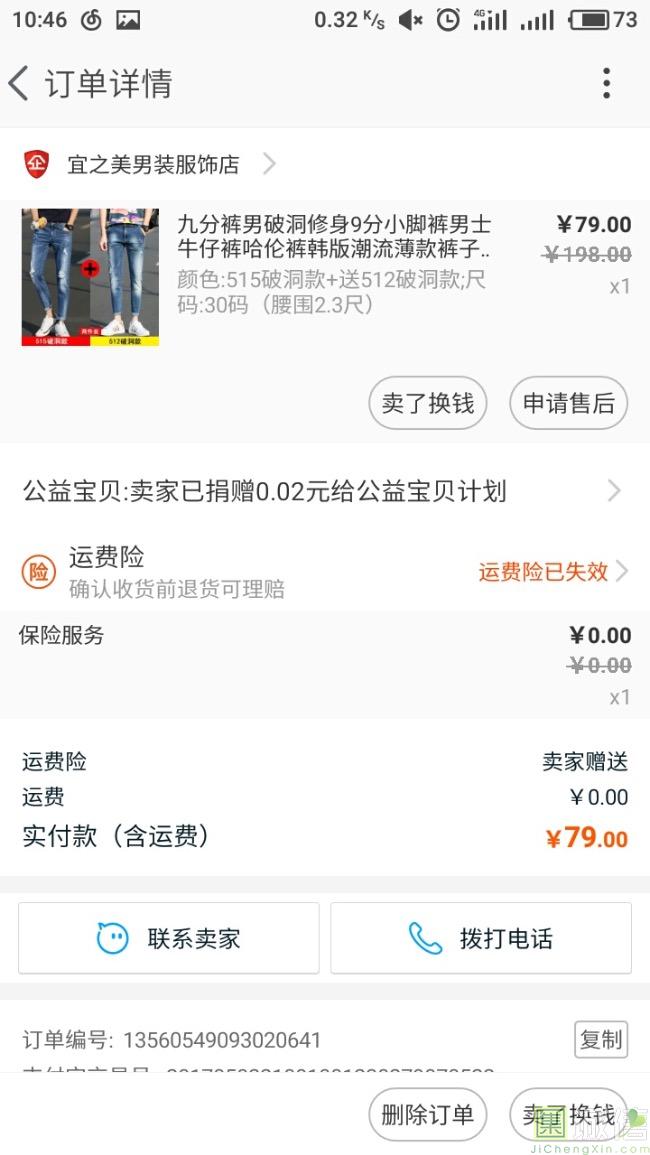Tap the 删除订单 button
650x1155 pixels.
click(x=427, y=1115)
